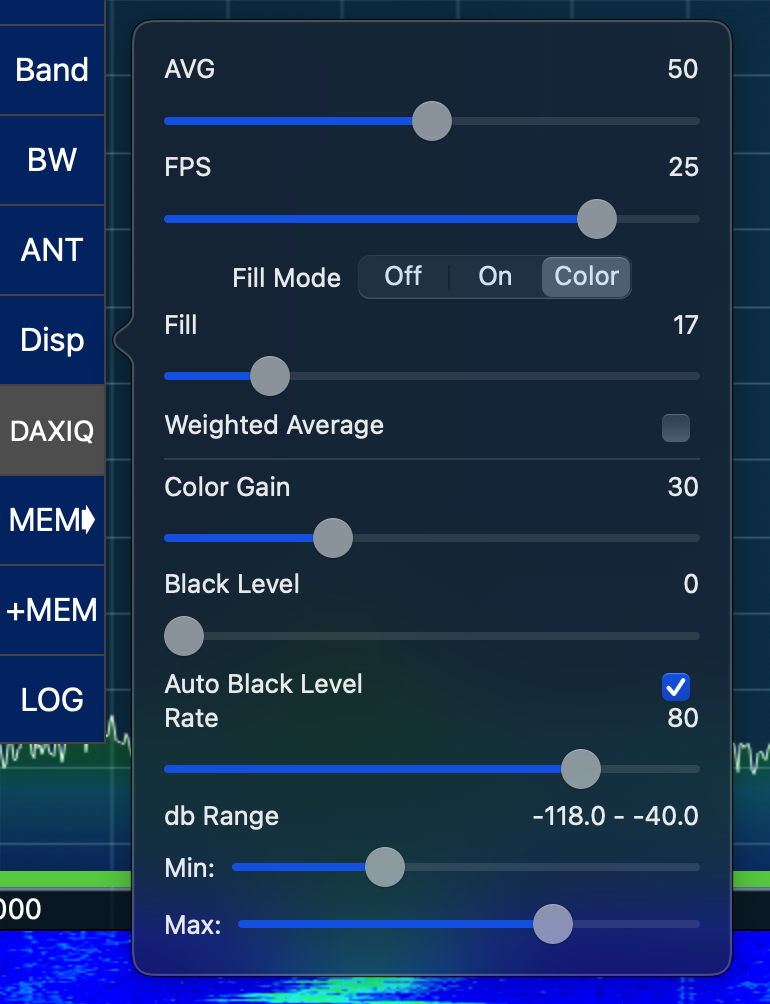This screenshot has height=1004, width=770.
Task: Select the Band sidebar button
Action: click(x=51, y=70)
